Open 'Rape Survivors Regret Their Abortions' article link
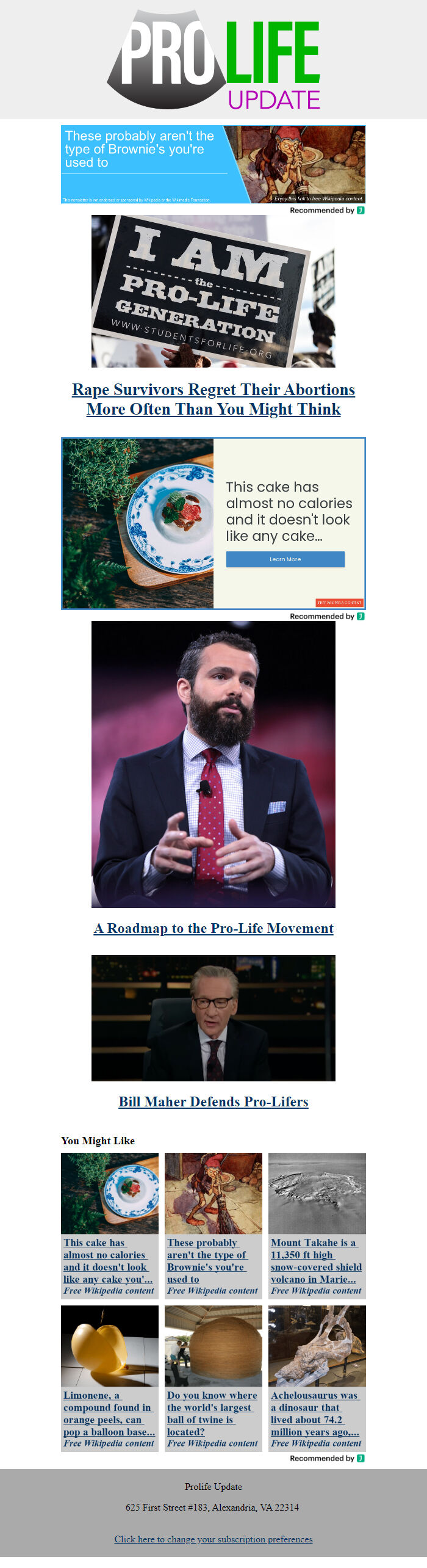427x1568 pixels. pyautogui.click(x=213, y=399)
